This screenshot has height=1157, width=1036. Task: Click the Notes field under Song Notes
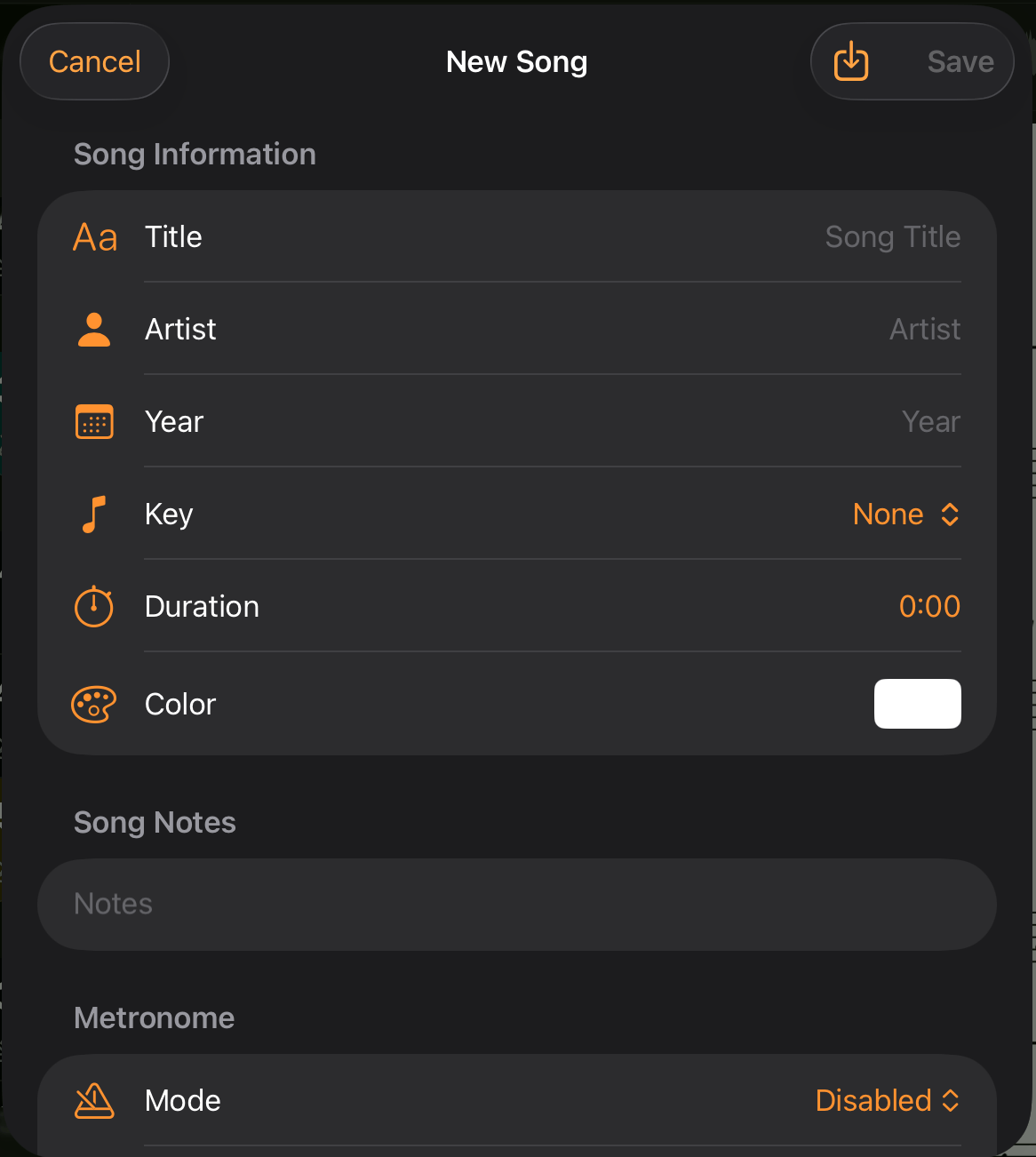[518, 904]
